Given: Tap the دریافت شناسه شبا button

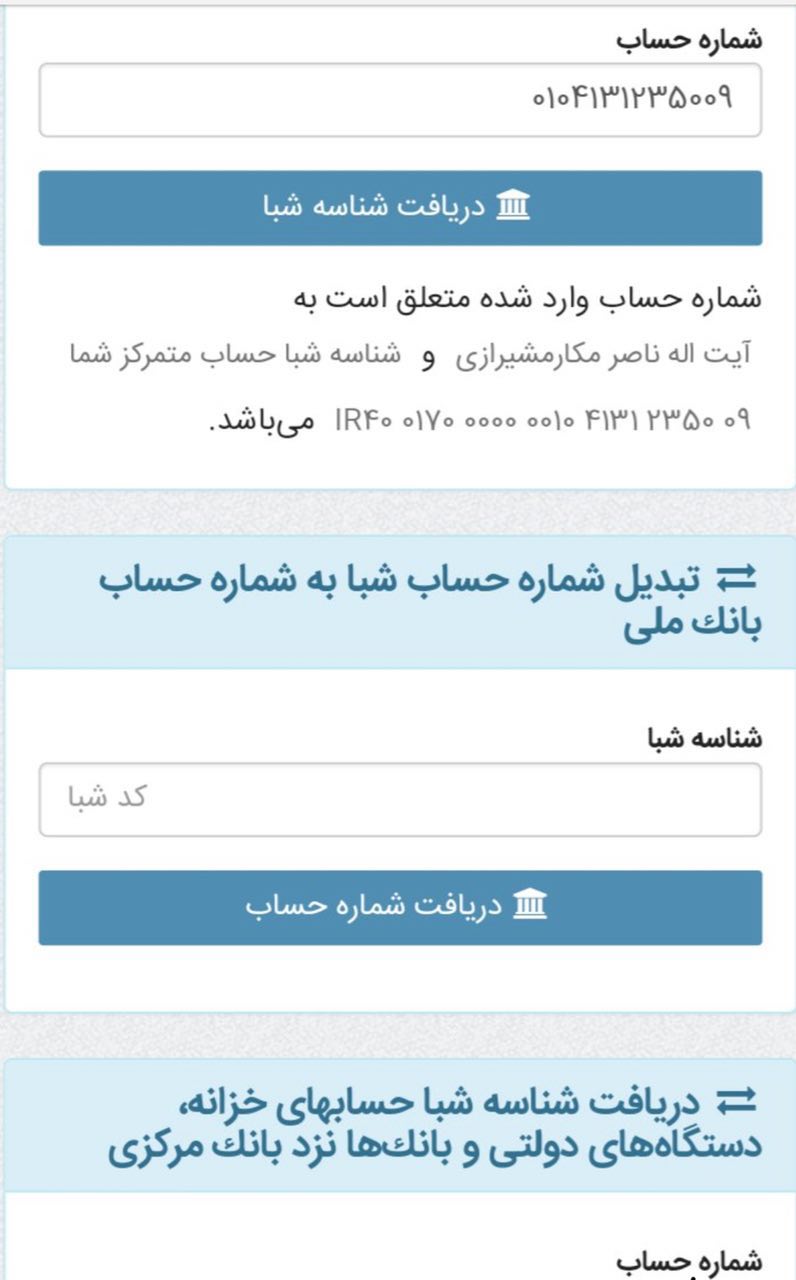Looking at the screenshot, I should tap(400, 208).
